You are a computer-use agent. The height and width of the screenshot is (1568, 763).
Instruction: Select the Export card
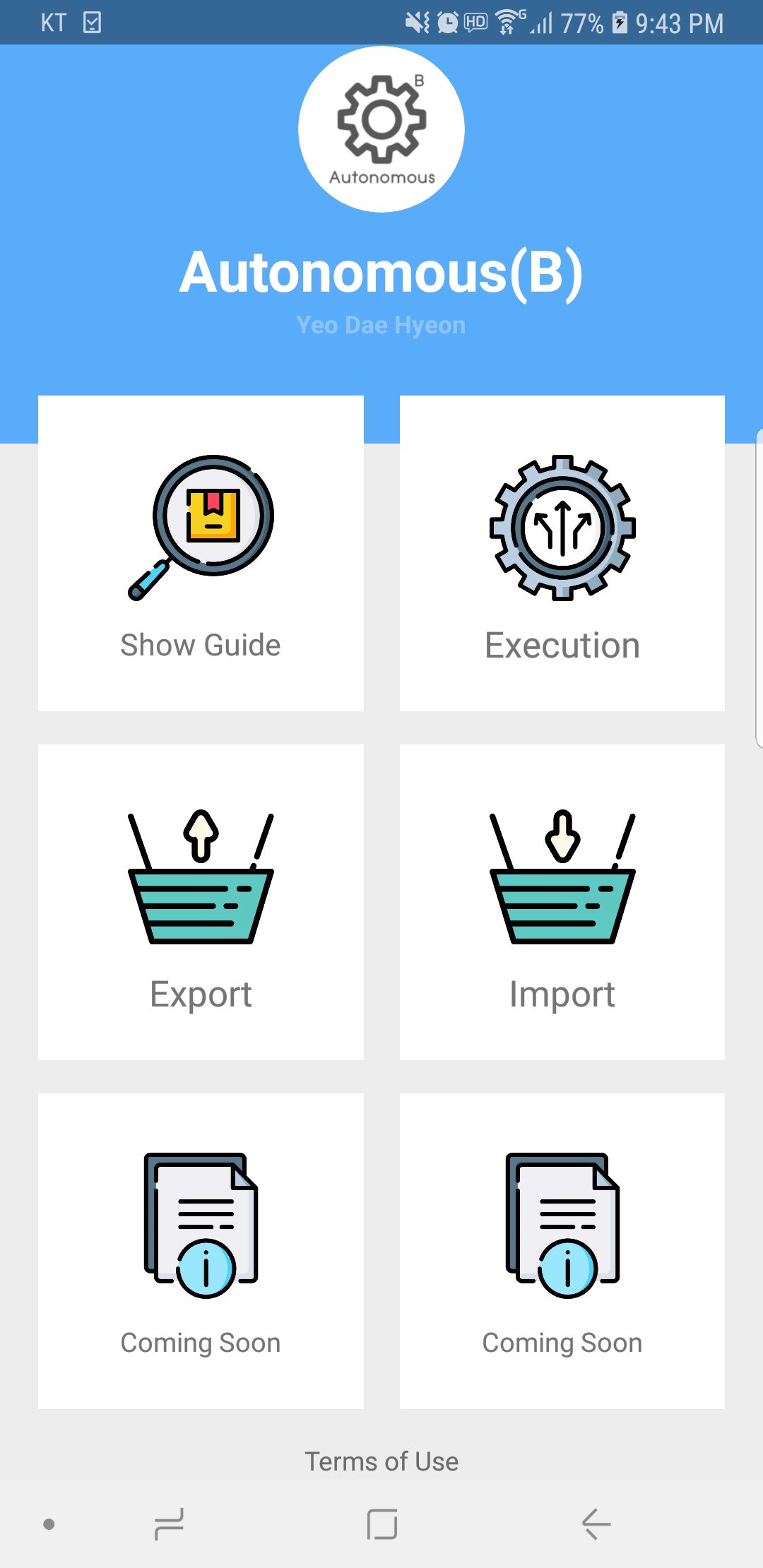tap(201, 902)
